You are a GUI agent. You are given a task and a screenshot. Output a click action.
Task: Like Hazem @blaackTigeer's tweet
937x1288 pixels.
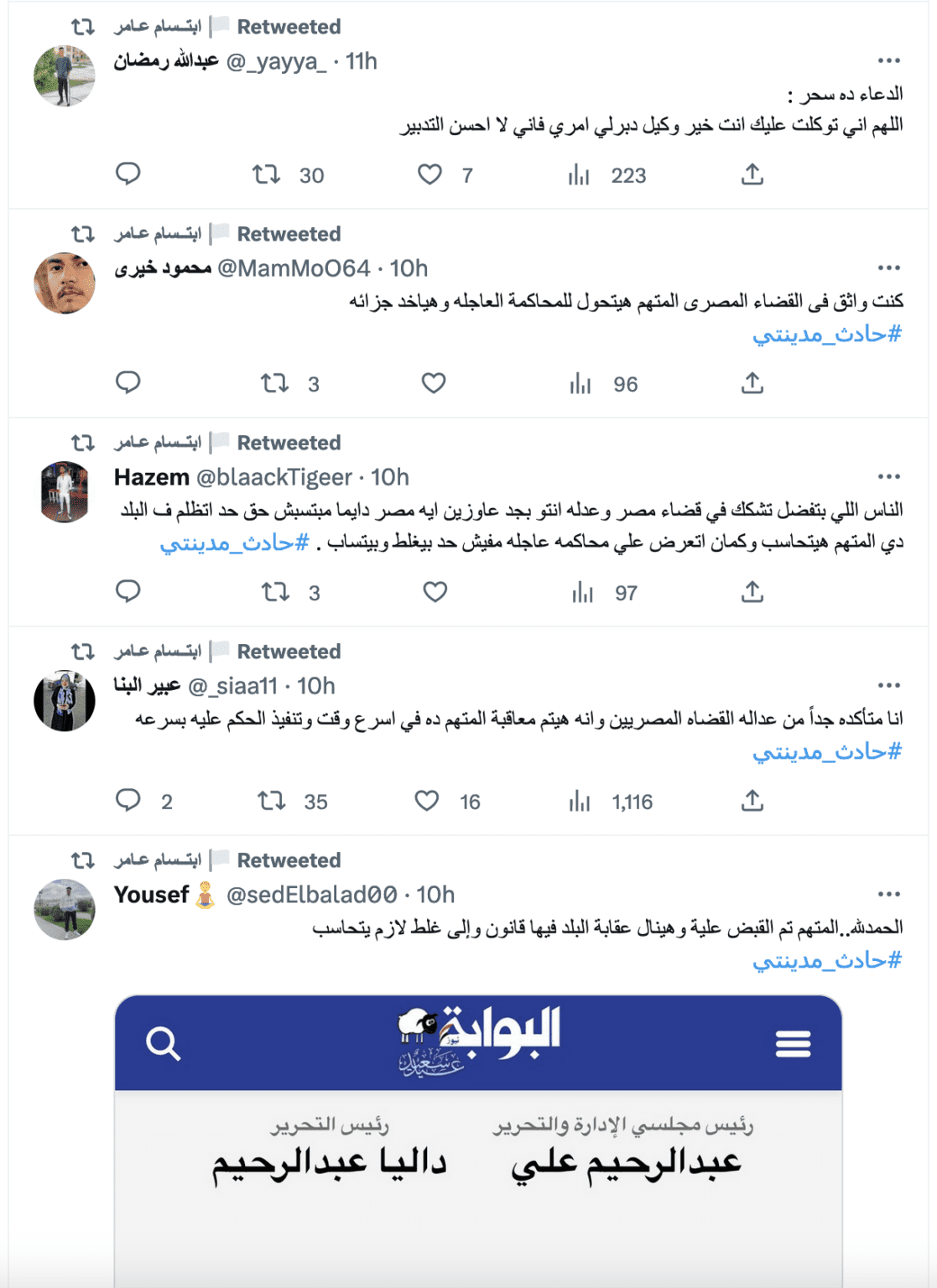click(x=435, y=592)
